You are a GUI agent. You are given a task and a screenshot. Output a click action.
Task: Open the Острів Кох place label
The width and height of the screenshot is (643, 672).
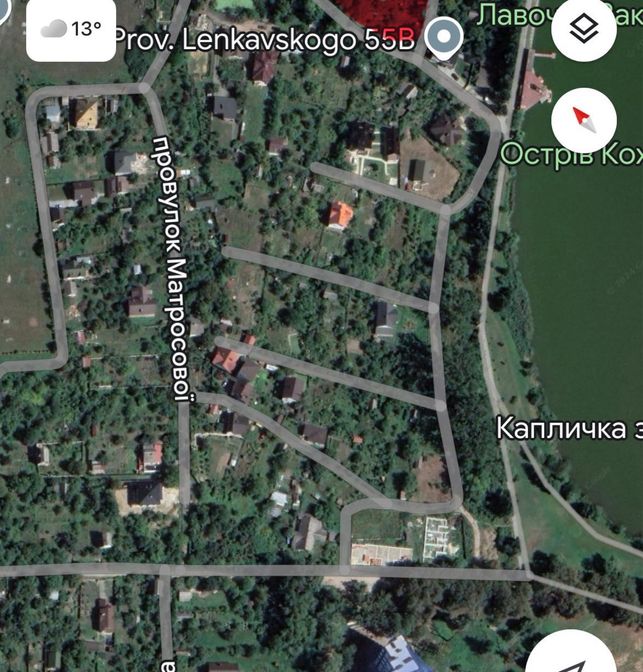(x=571, y=155)
